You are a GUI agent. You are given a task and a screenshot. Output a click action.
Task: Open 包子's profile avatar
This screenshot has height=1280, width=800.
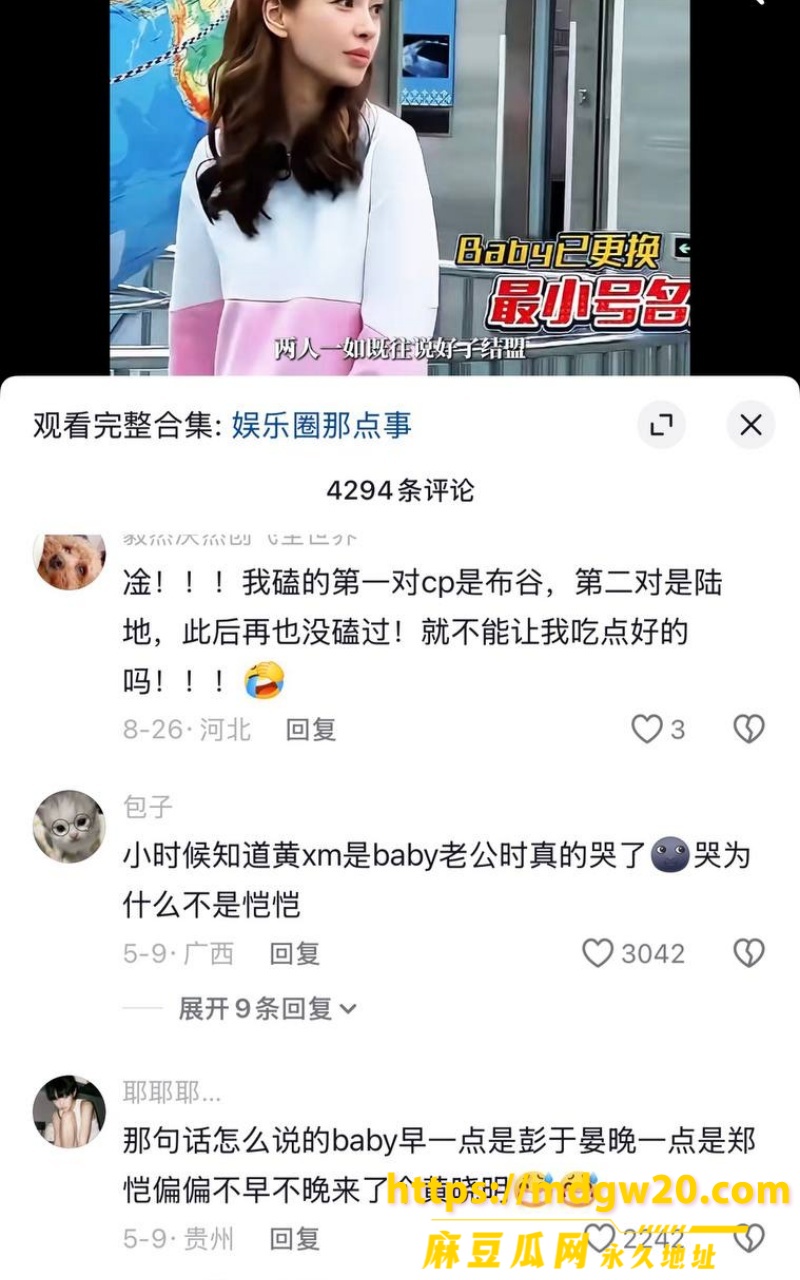pos(69,826)
